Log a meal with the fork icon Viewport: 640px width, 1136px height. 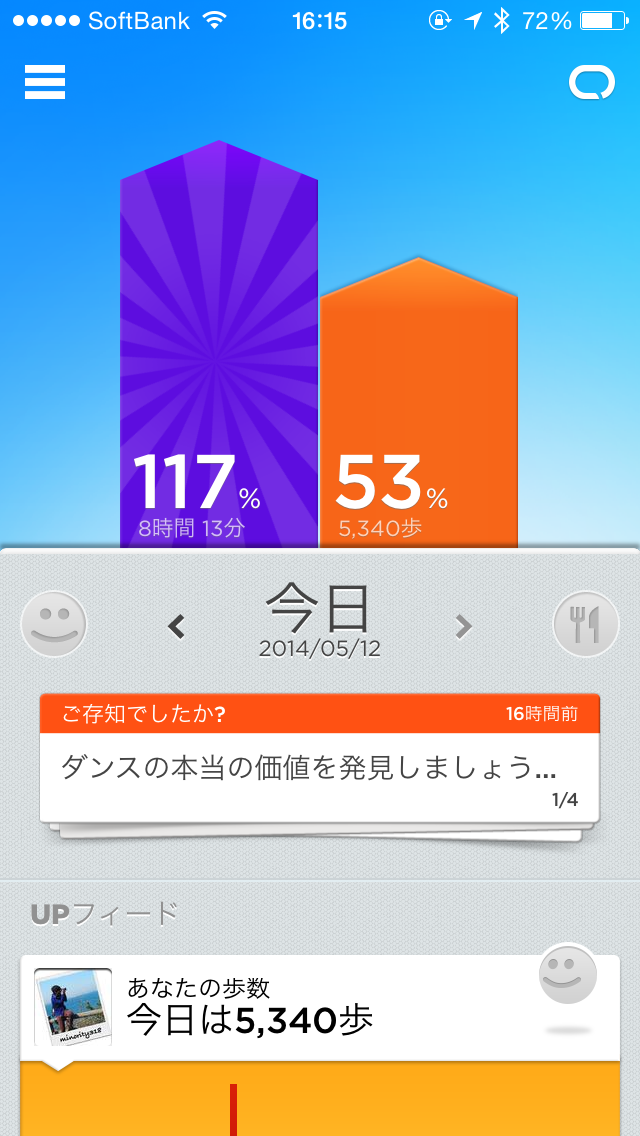586,625
